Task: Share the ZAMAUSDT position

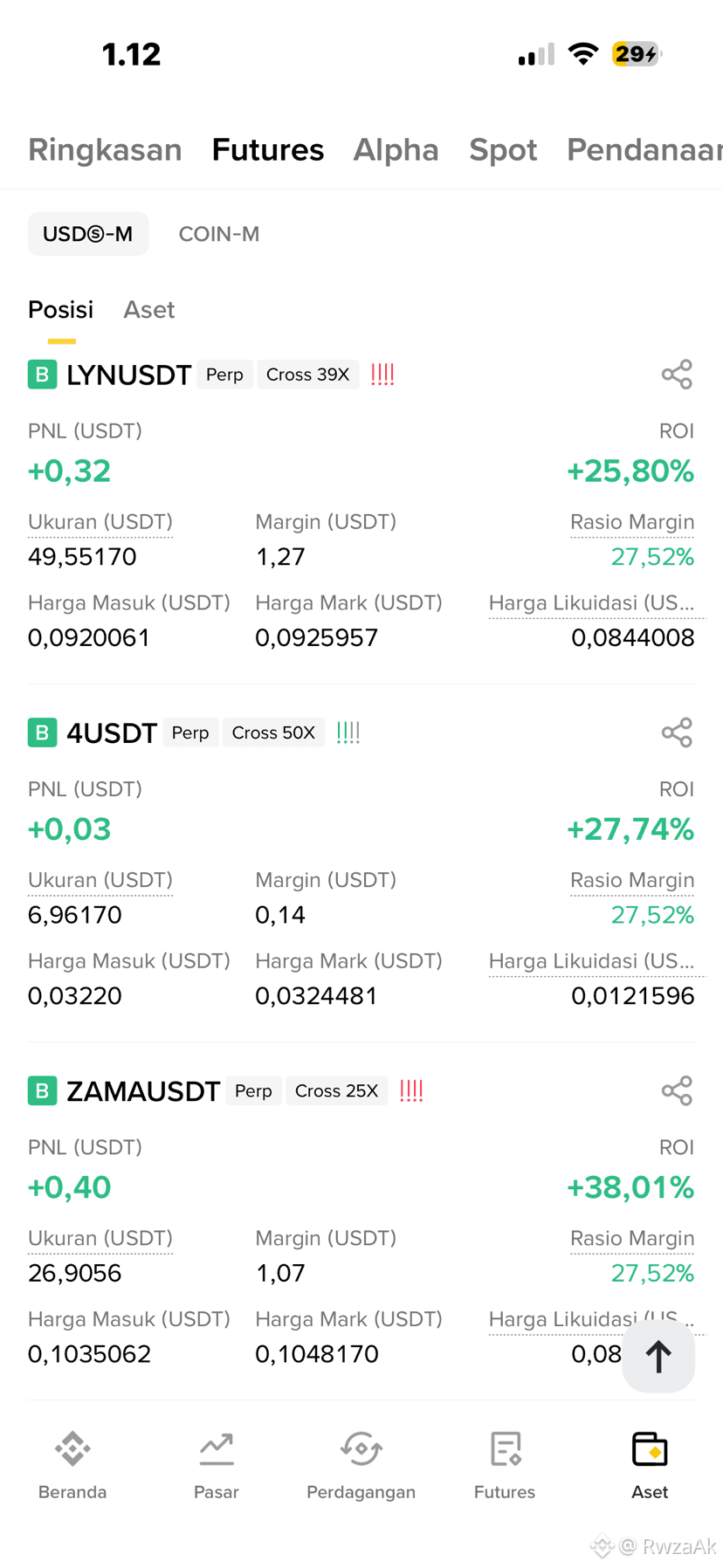Action: (x=677, y=1090)
